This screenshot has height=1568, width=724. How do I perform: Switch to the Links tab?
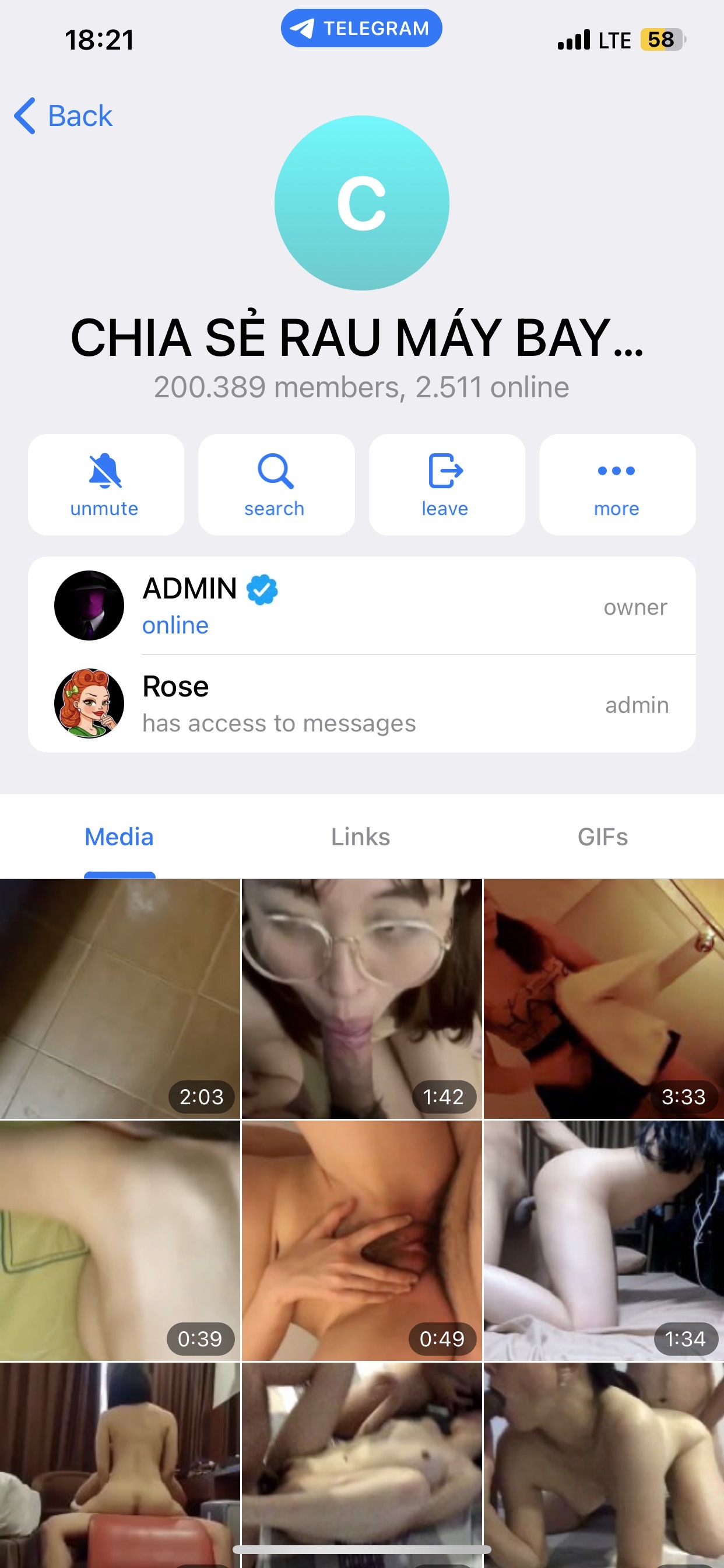click(x=361, y=837)
